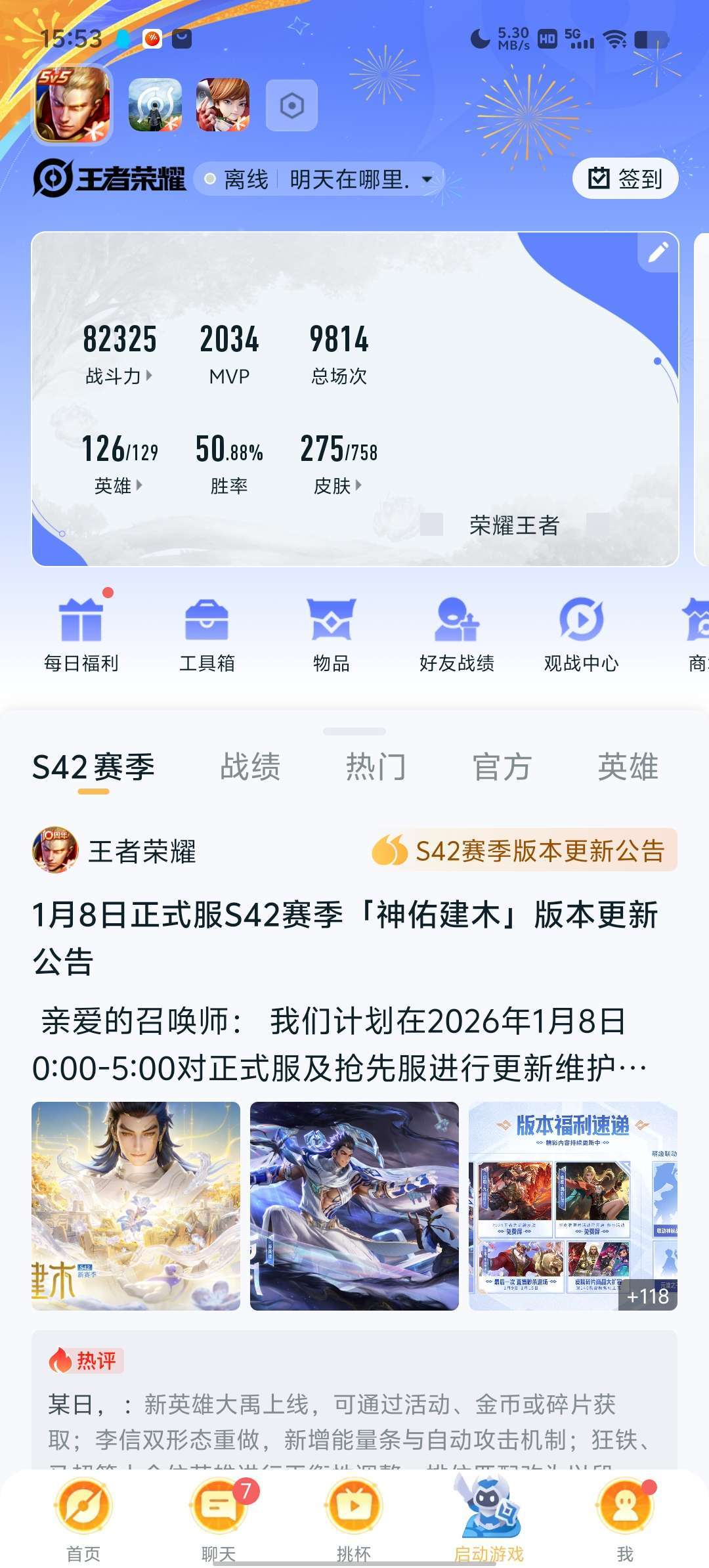Select the 英雄 tab in the feed
This screenshot has width=709, height=1568.
click(628, 767)
